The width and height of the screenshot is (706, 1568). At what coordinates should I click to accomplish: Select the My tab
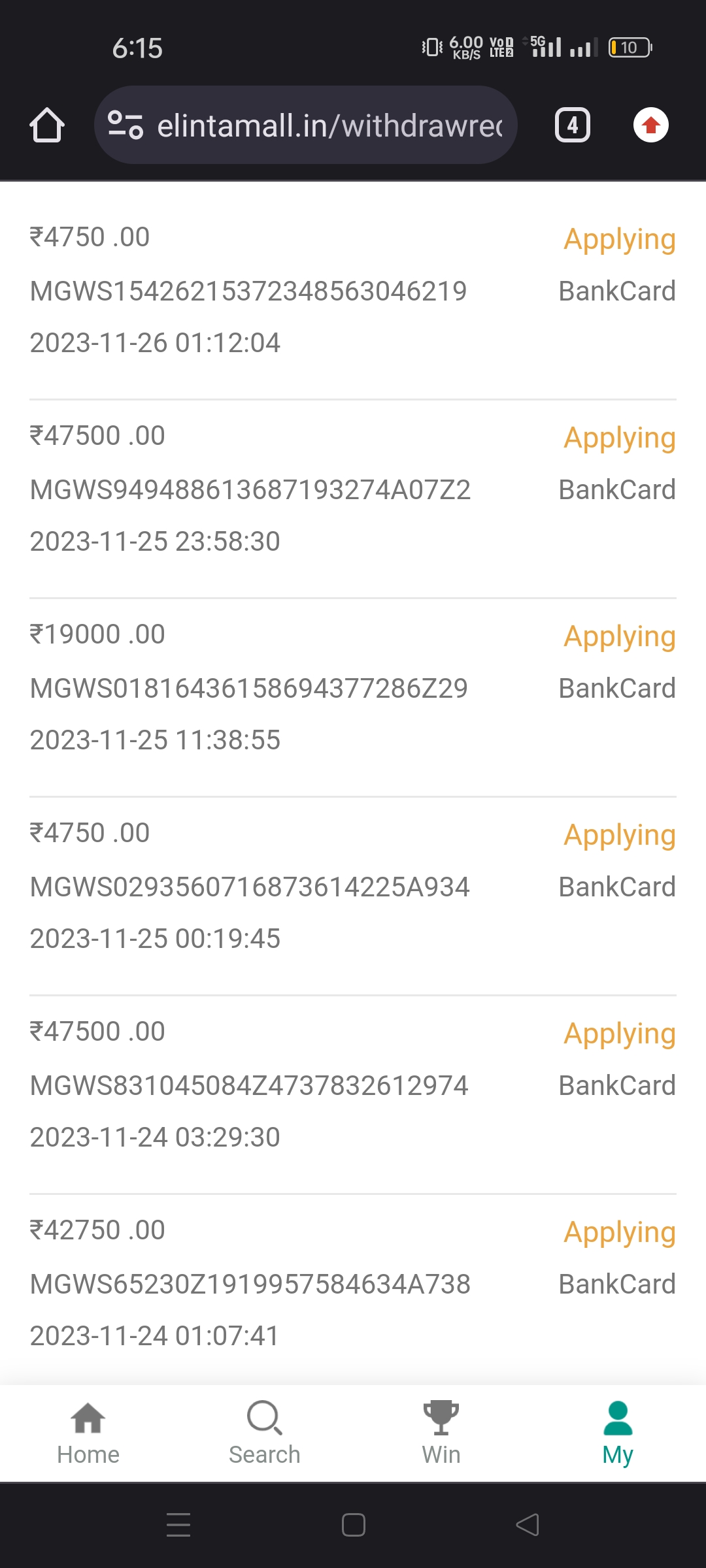click(x=618, y=1433)
